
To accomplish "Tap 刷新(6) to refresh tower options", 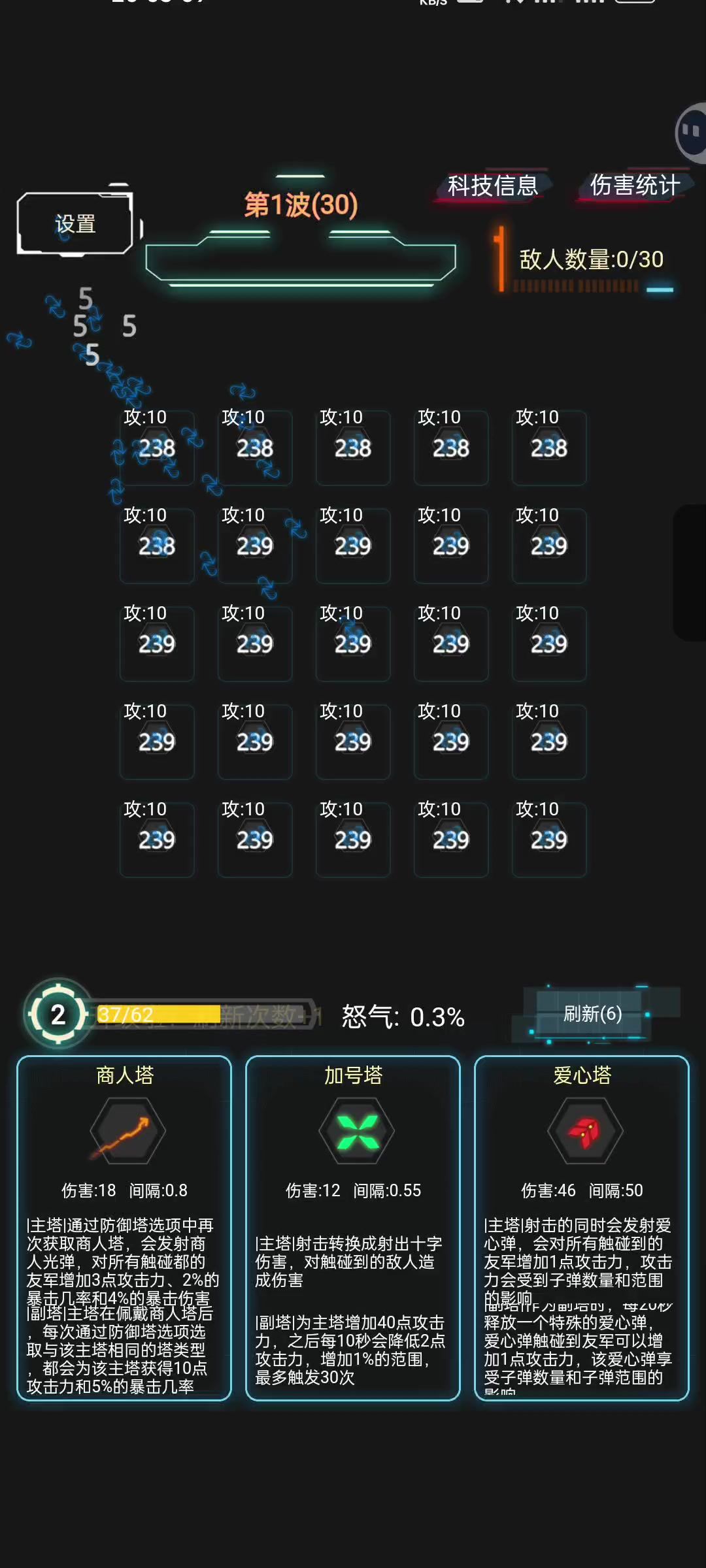I will click(x=593, y=1014).
